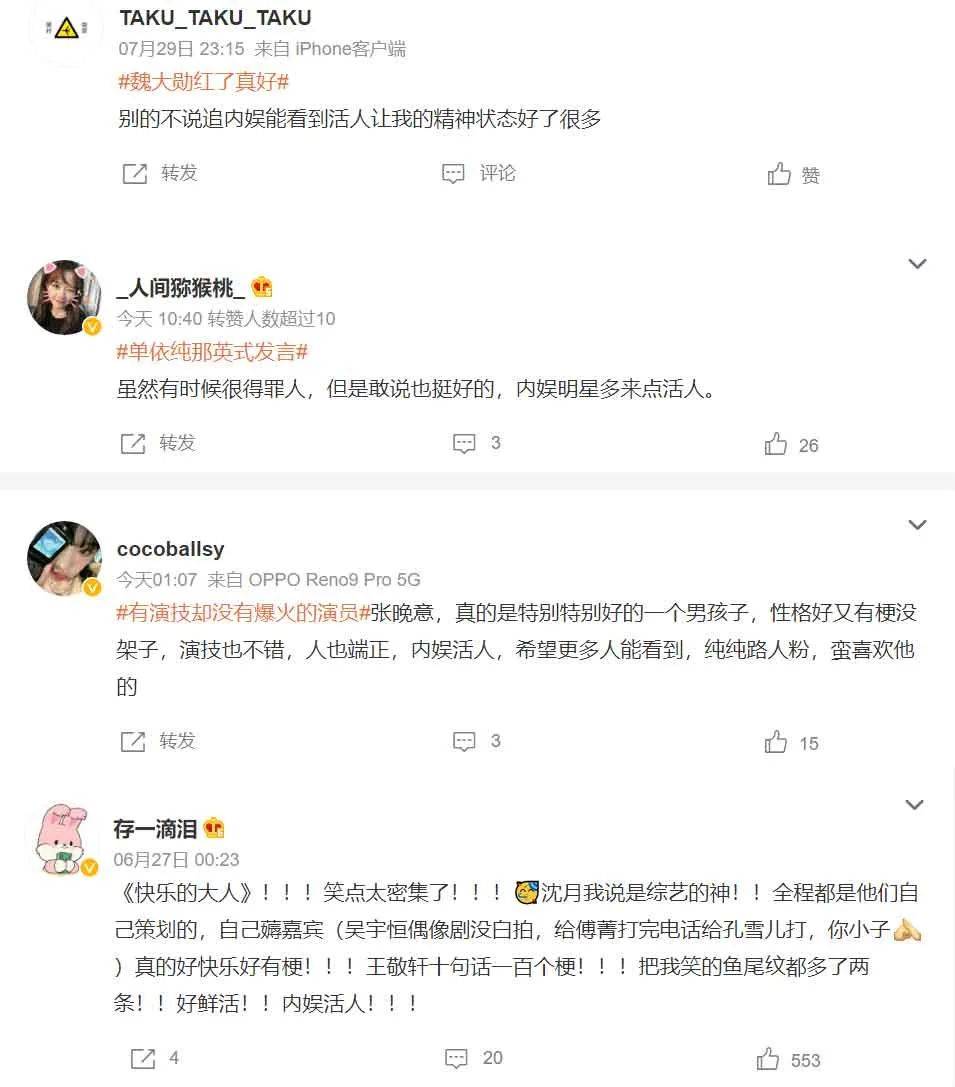This screenshot has width=955, height=1087.
Task: Open hashtag #魏大勋红了真好#
Action: [x=203, y=83]
